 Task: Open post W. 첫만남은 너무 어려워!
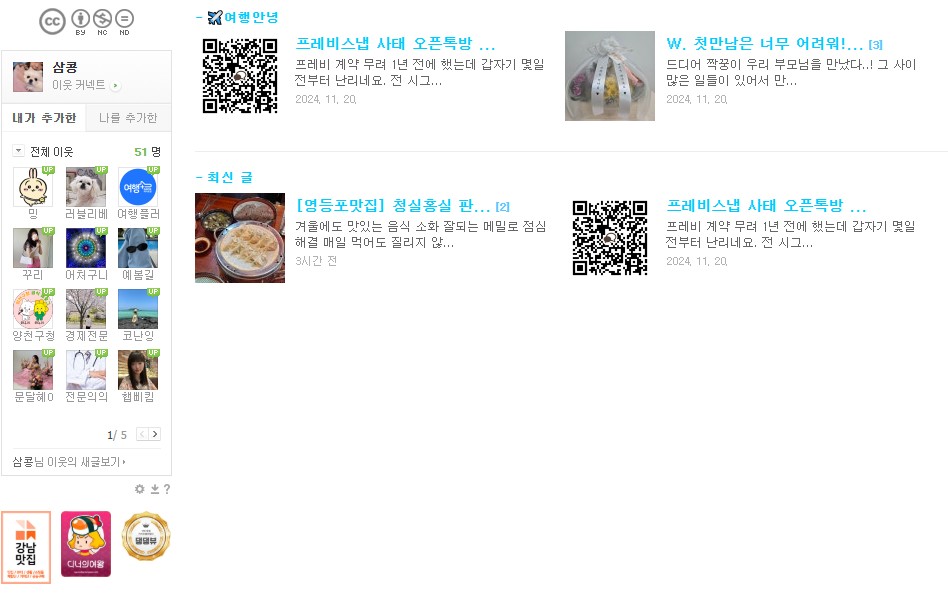click(x=764, y=44)
